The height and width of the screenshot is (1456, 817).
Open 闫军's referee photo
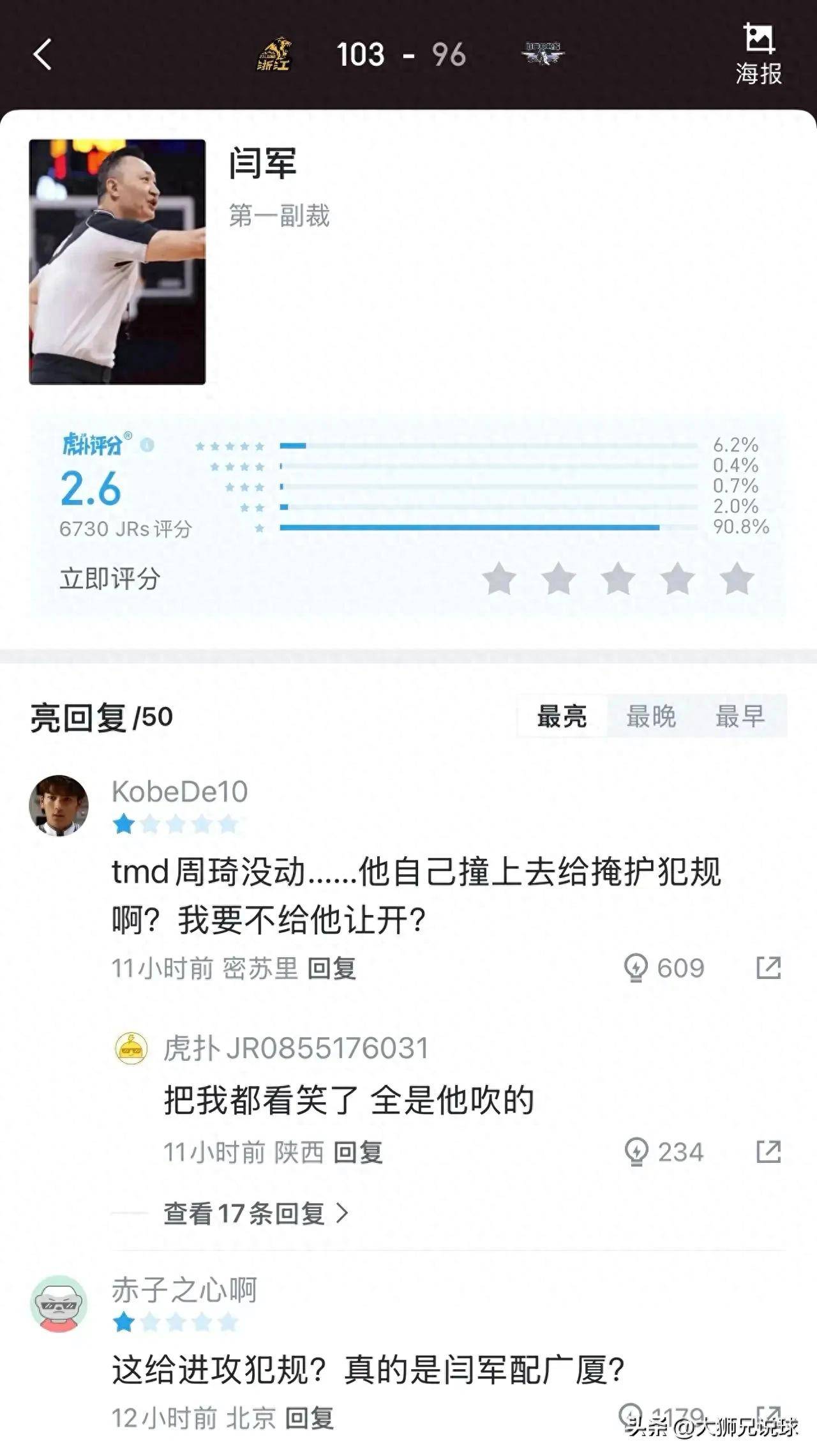tap(117, 262)
